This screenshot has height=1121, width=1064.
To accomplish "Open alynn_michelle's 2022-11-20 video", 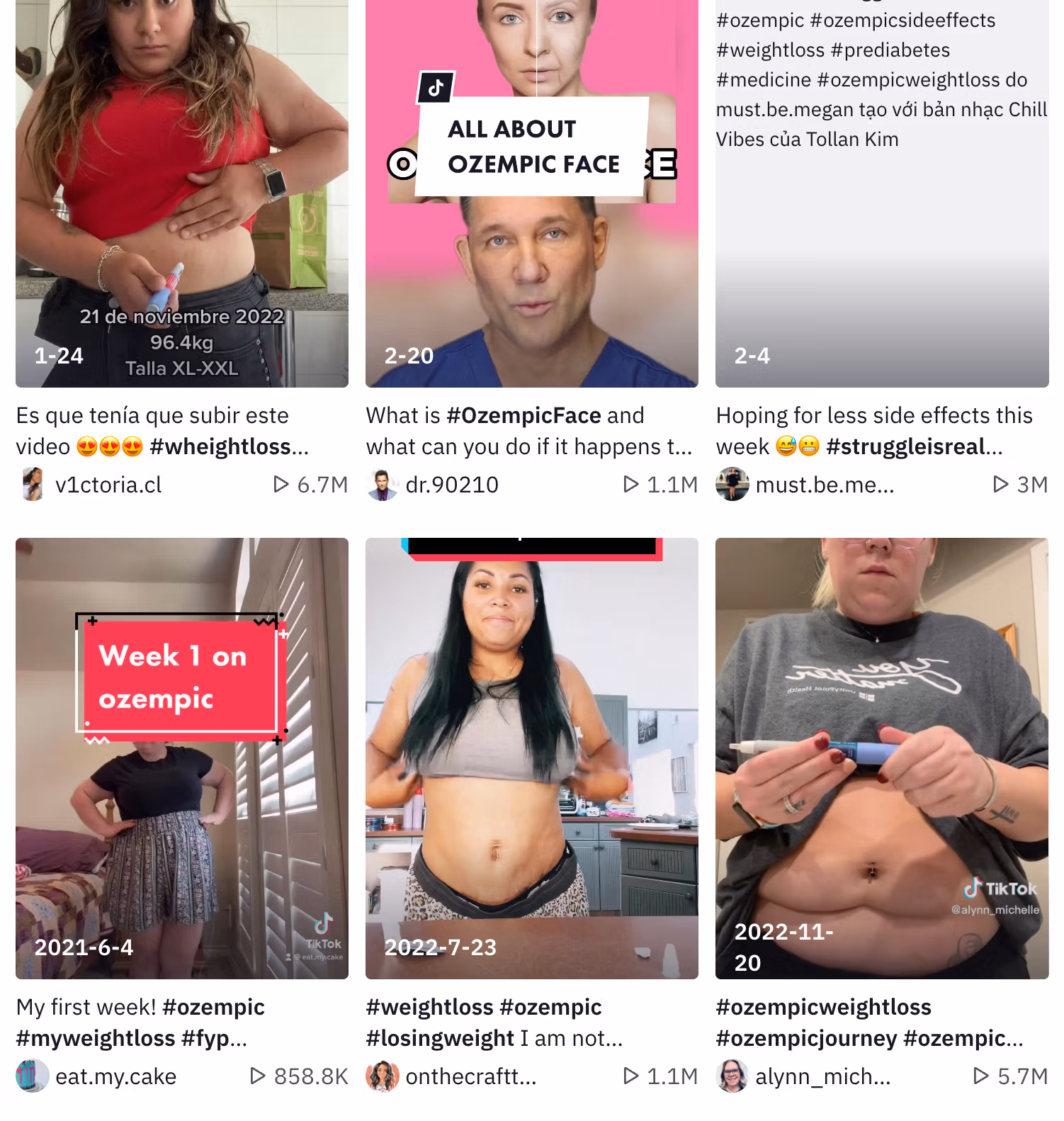I will point(881,758).
